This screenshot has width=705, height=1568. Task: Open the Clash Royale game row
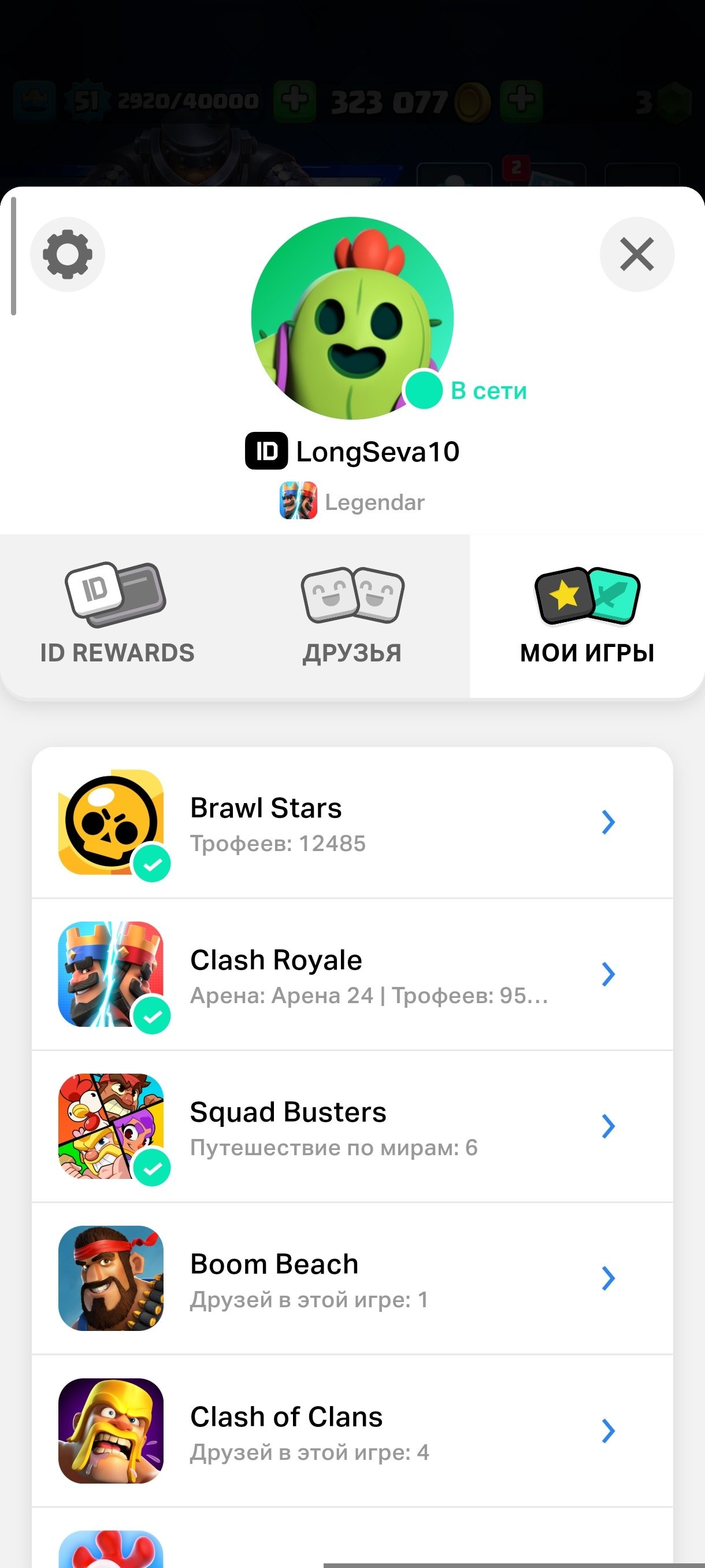click(x=352, y=975)
